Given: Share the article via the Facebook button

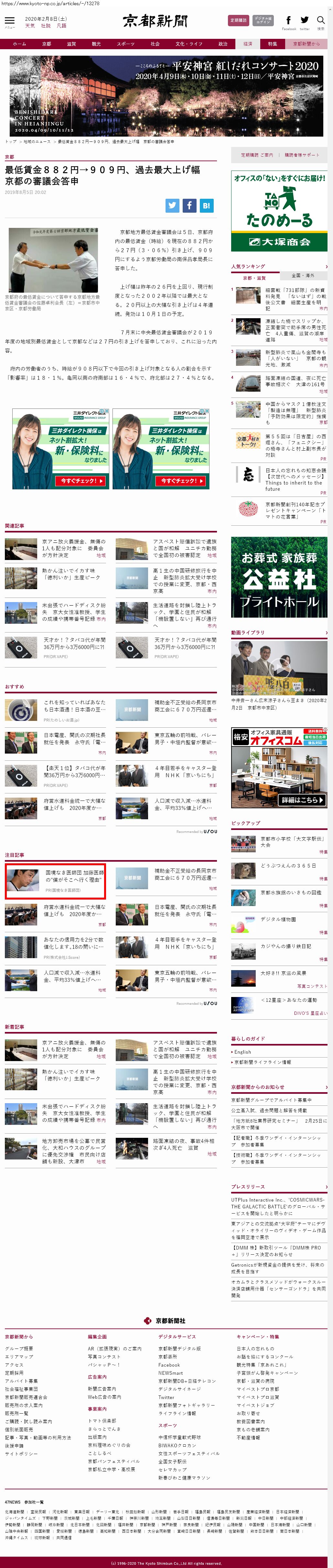Looking at the screenshot, I should 189,205.
